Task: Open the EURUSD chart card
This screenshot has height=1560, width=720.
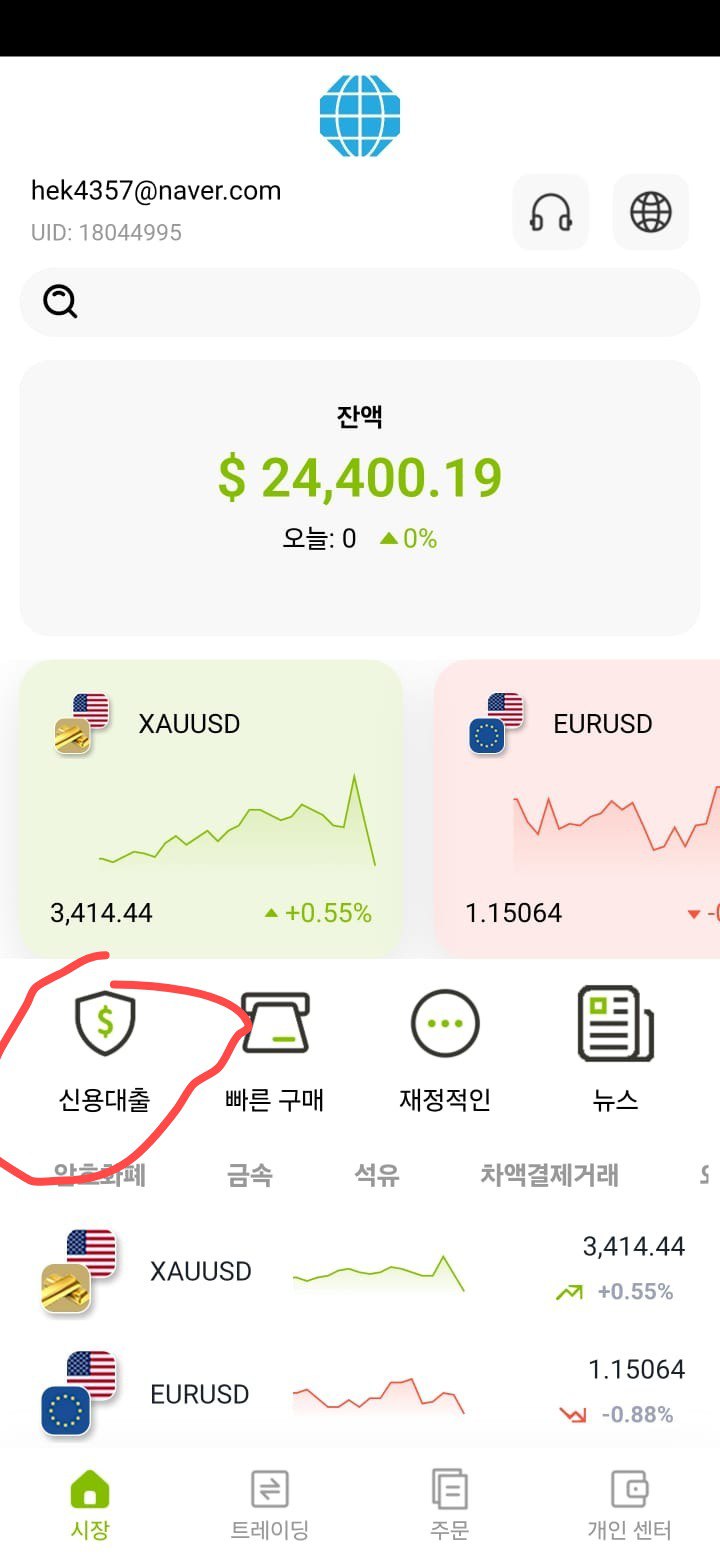Action: (577, 808)
